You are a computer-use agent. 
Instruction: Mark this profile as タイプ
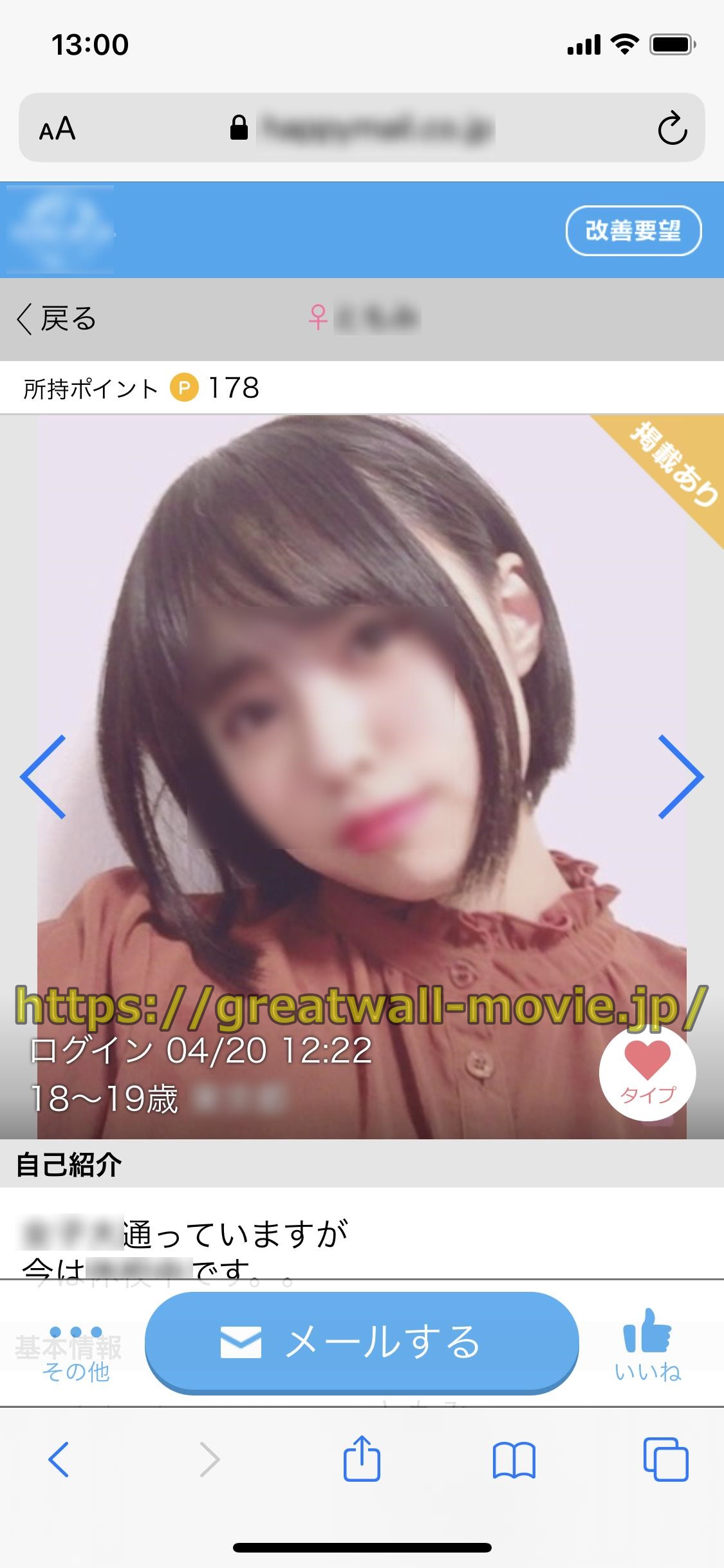647,1073
